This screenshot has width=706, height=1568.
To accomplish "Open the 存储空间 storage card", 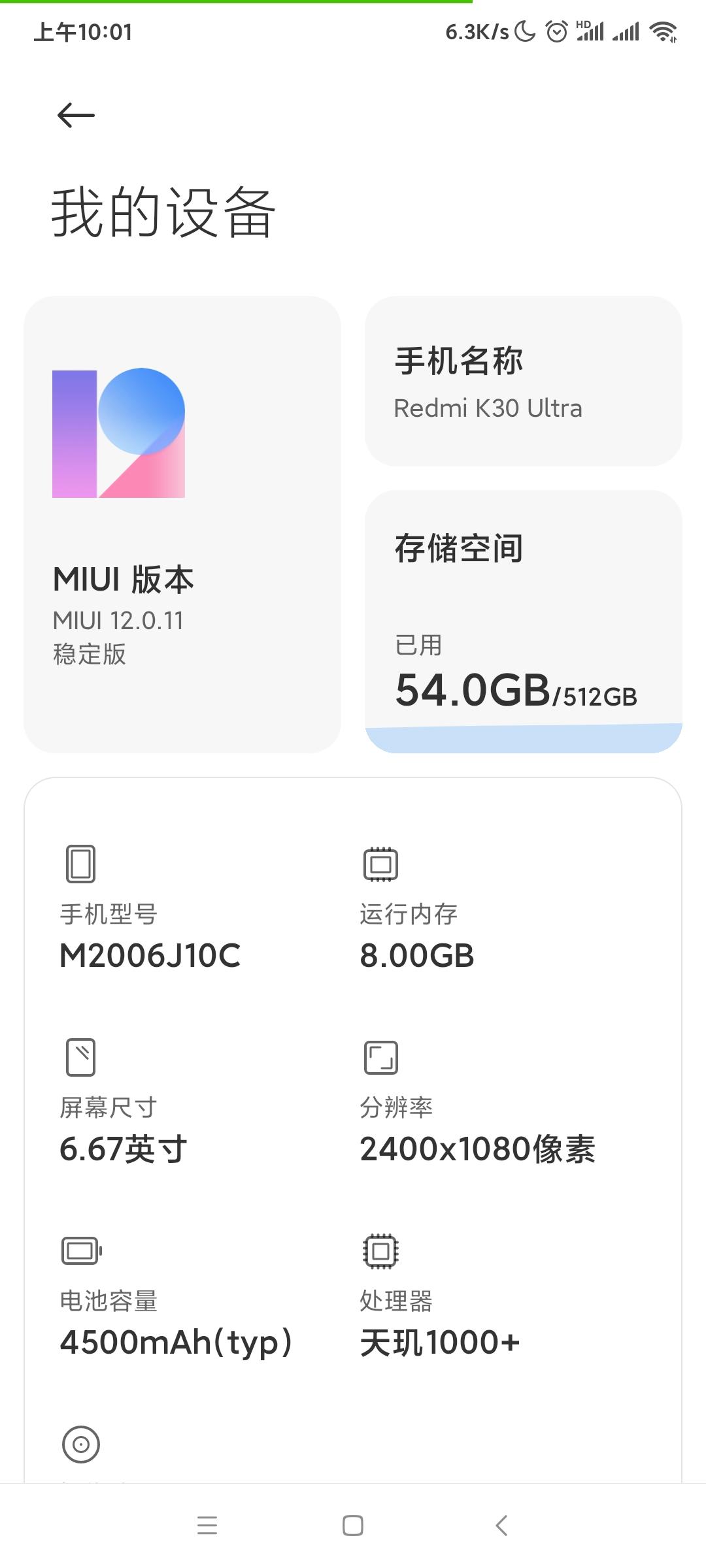I will 523,621.
